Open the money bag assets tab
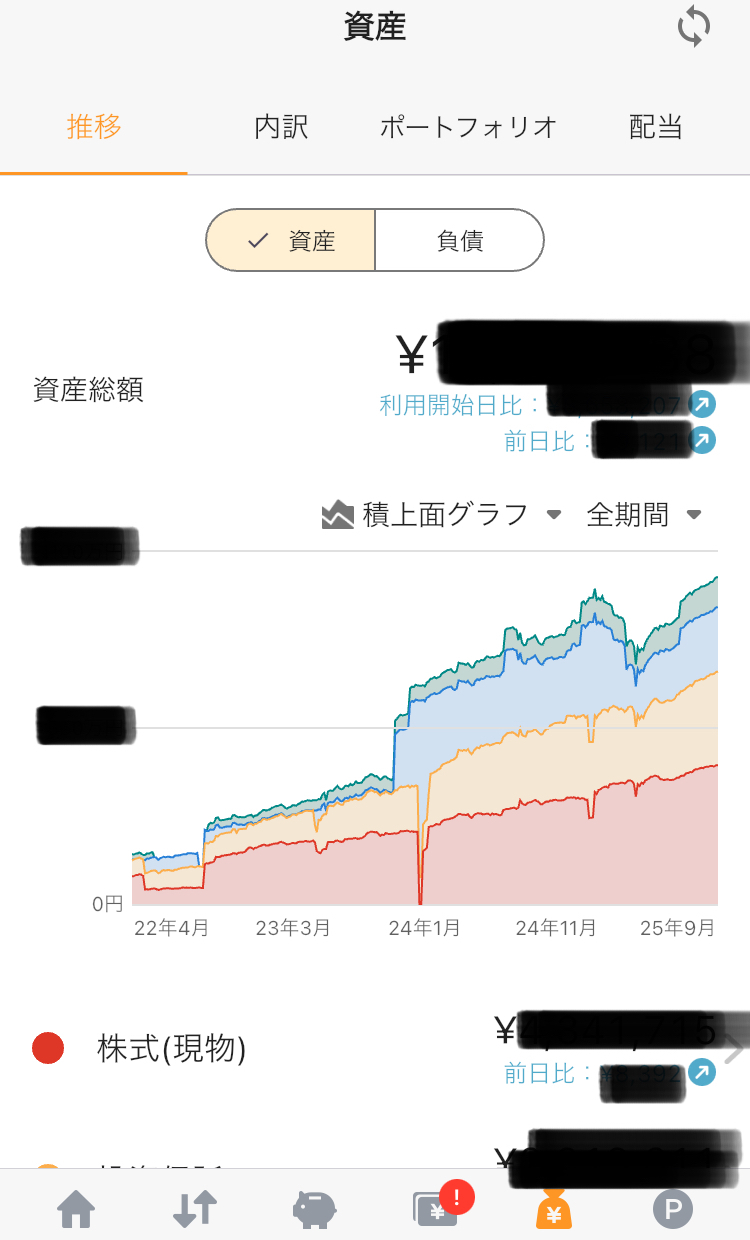This screenshot has width=750, height=1240. click(x=554, y=1210)
